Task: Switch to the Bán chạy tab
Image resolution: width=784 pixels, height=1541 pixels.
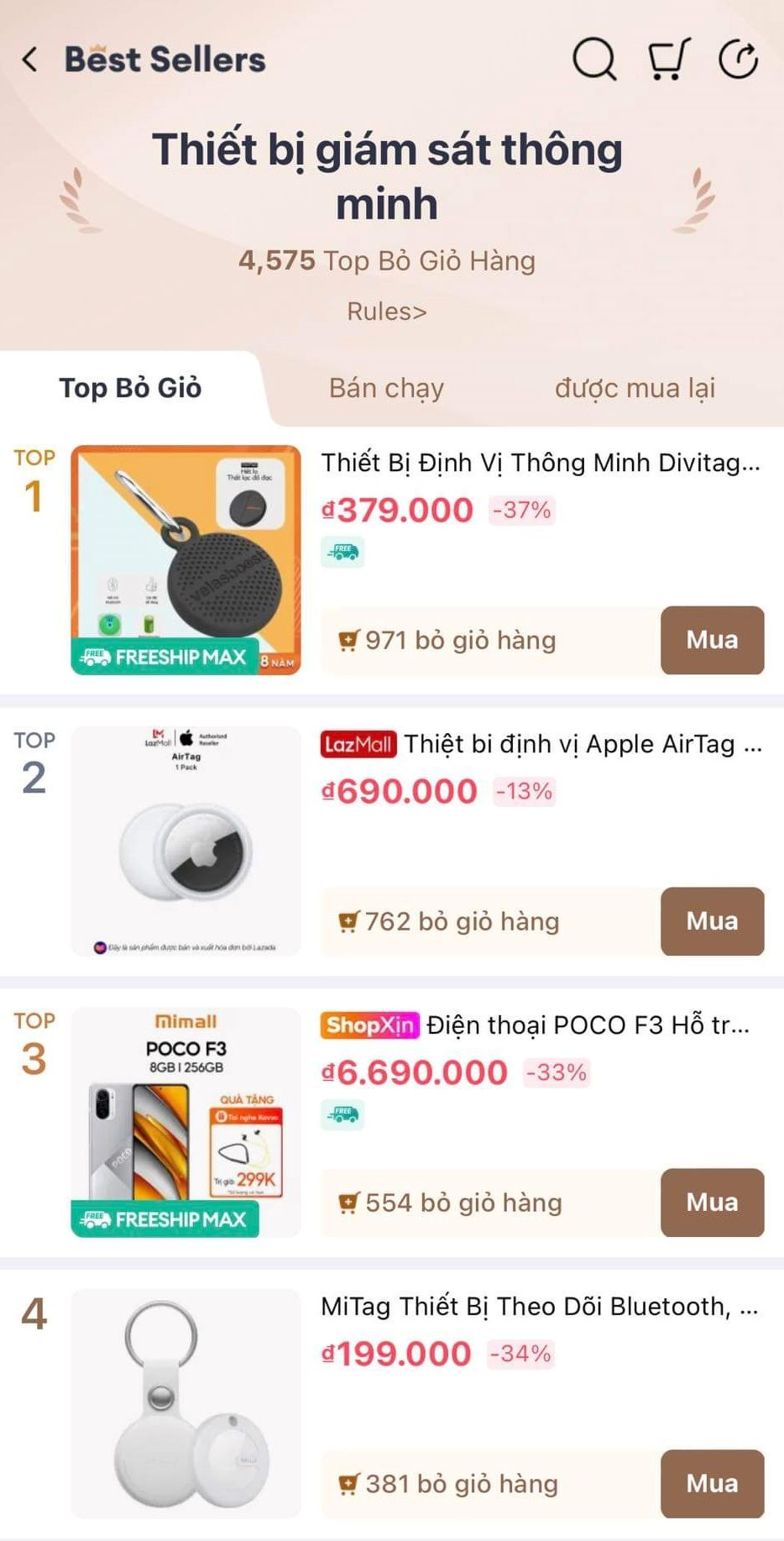Action: point(386,388)
